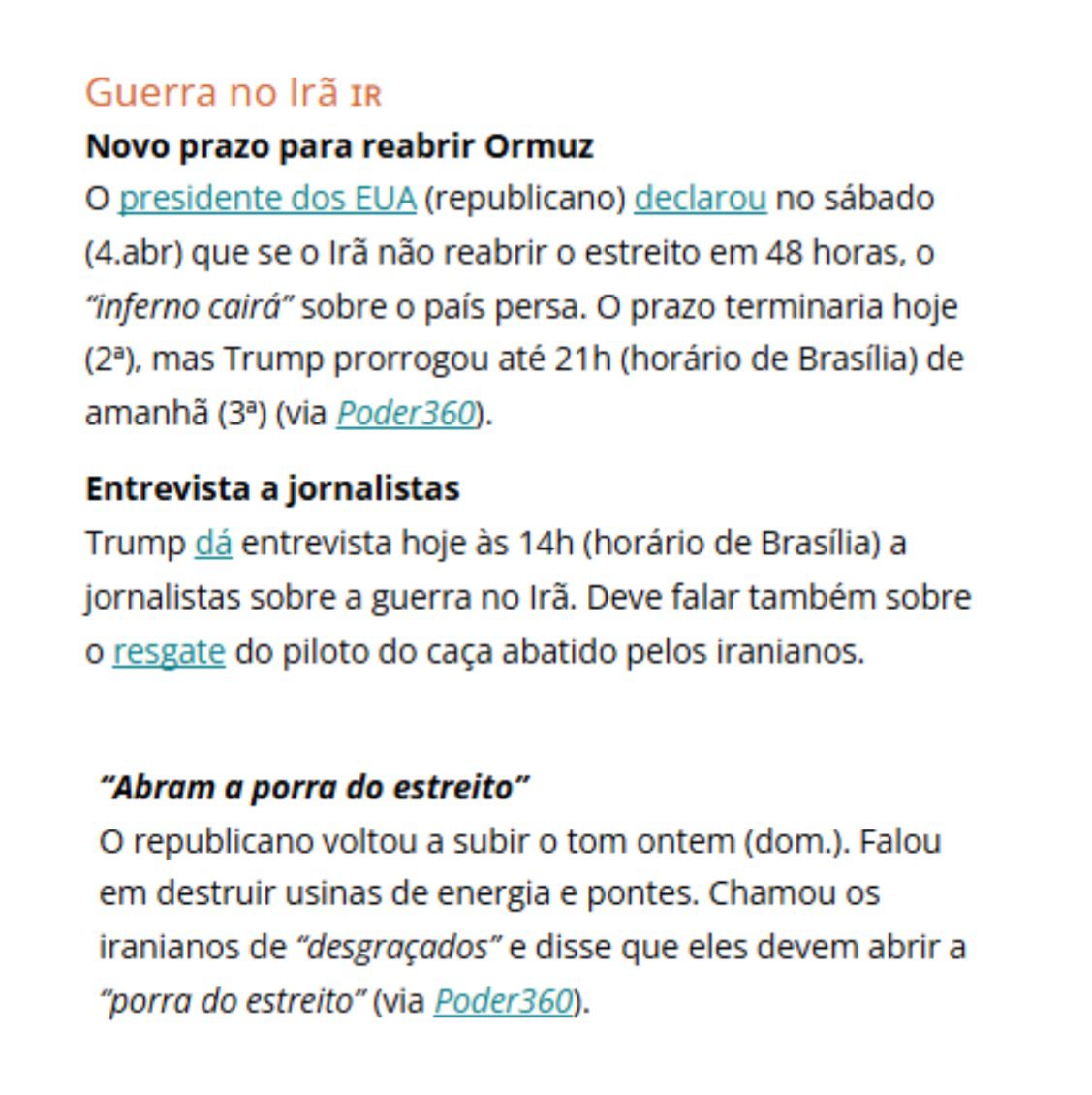Follow the 'dá' link about the interview
The height and width of the screenshot is (1095, 1092).
pyautogui.click(x=213, y=543)
